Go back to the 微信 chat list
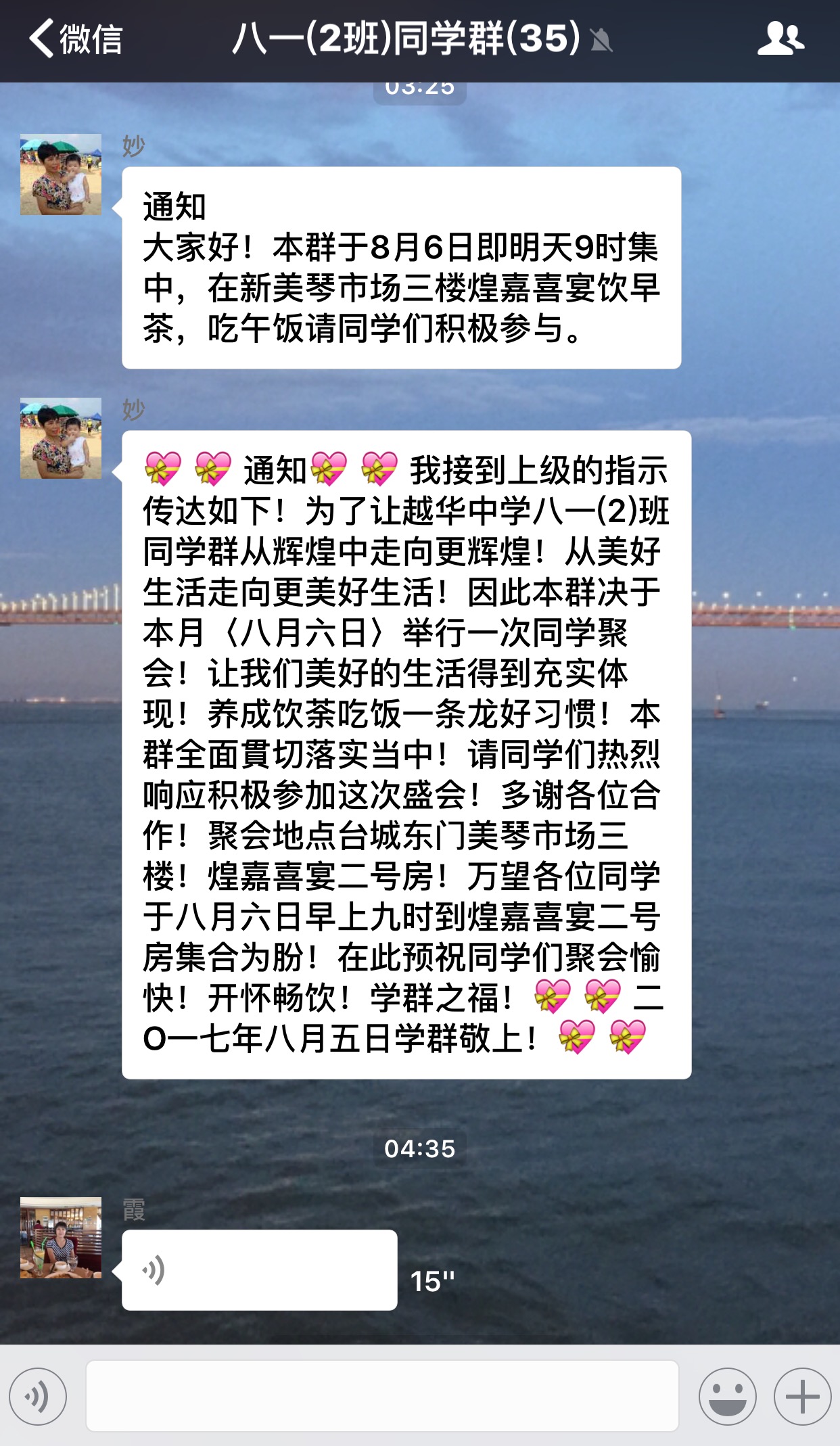The height and width of the screenshot is (1446, 840). (74, 39)
